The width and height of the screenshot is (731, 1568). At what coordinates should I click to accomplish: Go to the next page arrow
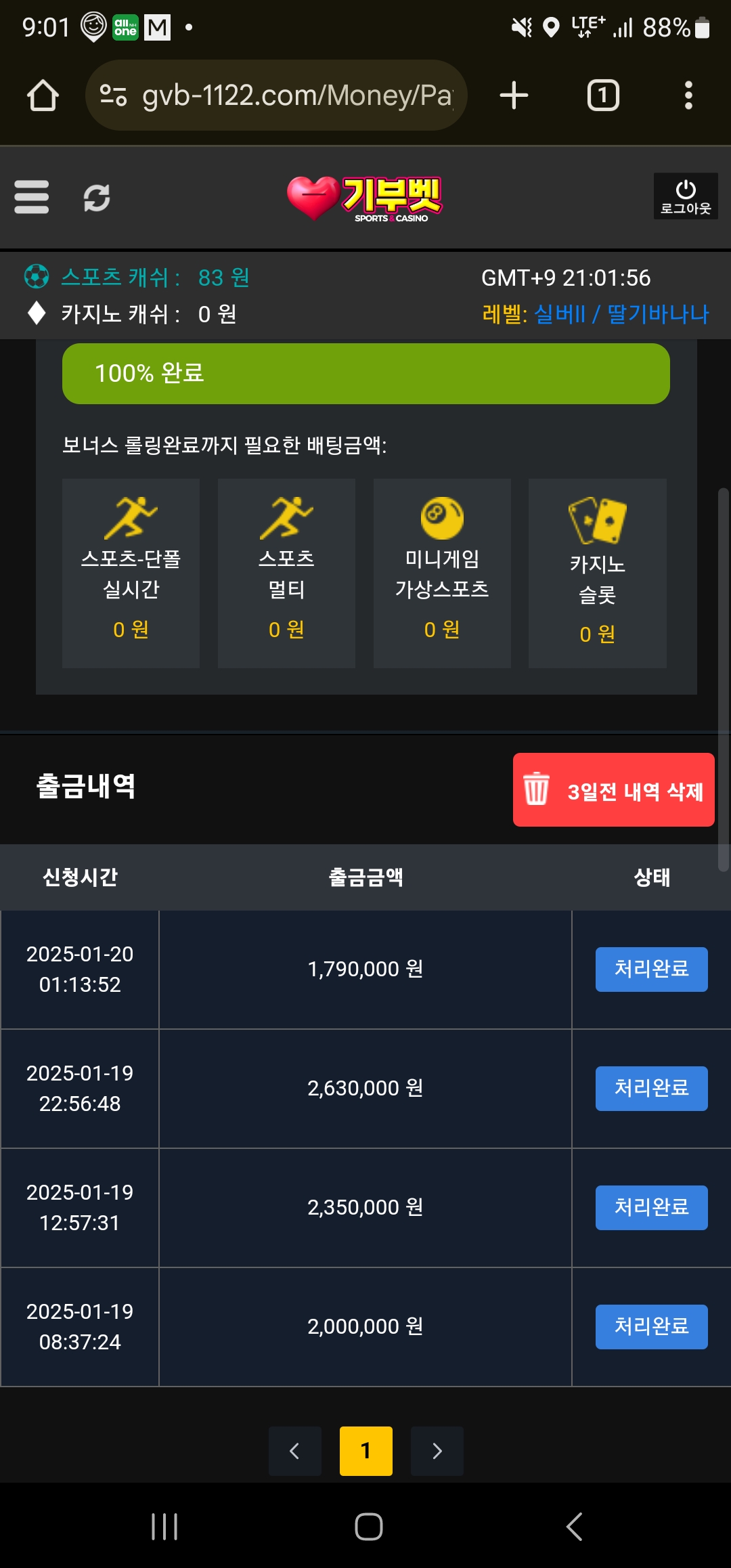click(x=437, y=1451)
